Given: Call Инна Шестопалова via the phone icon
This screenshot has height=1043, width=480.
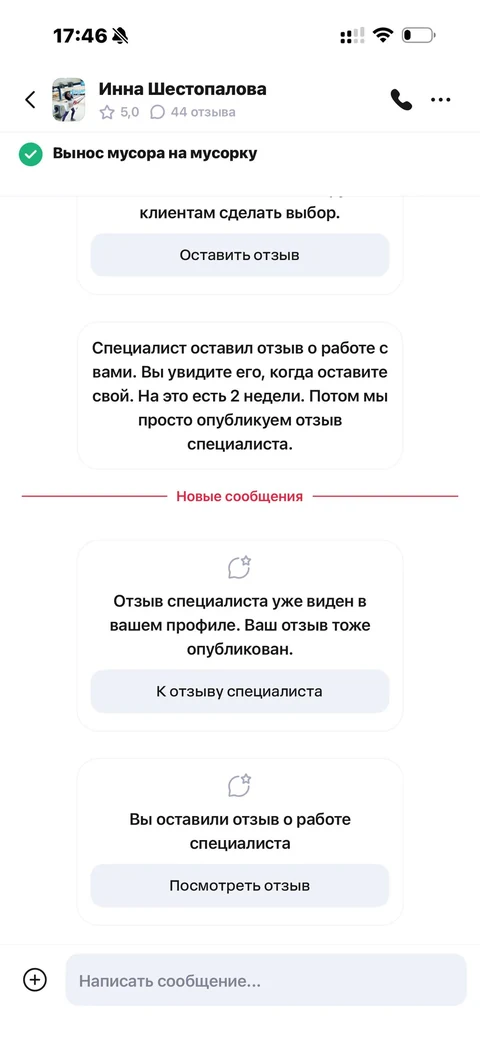Looking at the screenshot, I should pyautogui.click(x=401, y=100).
